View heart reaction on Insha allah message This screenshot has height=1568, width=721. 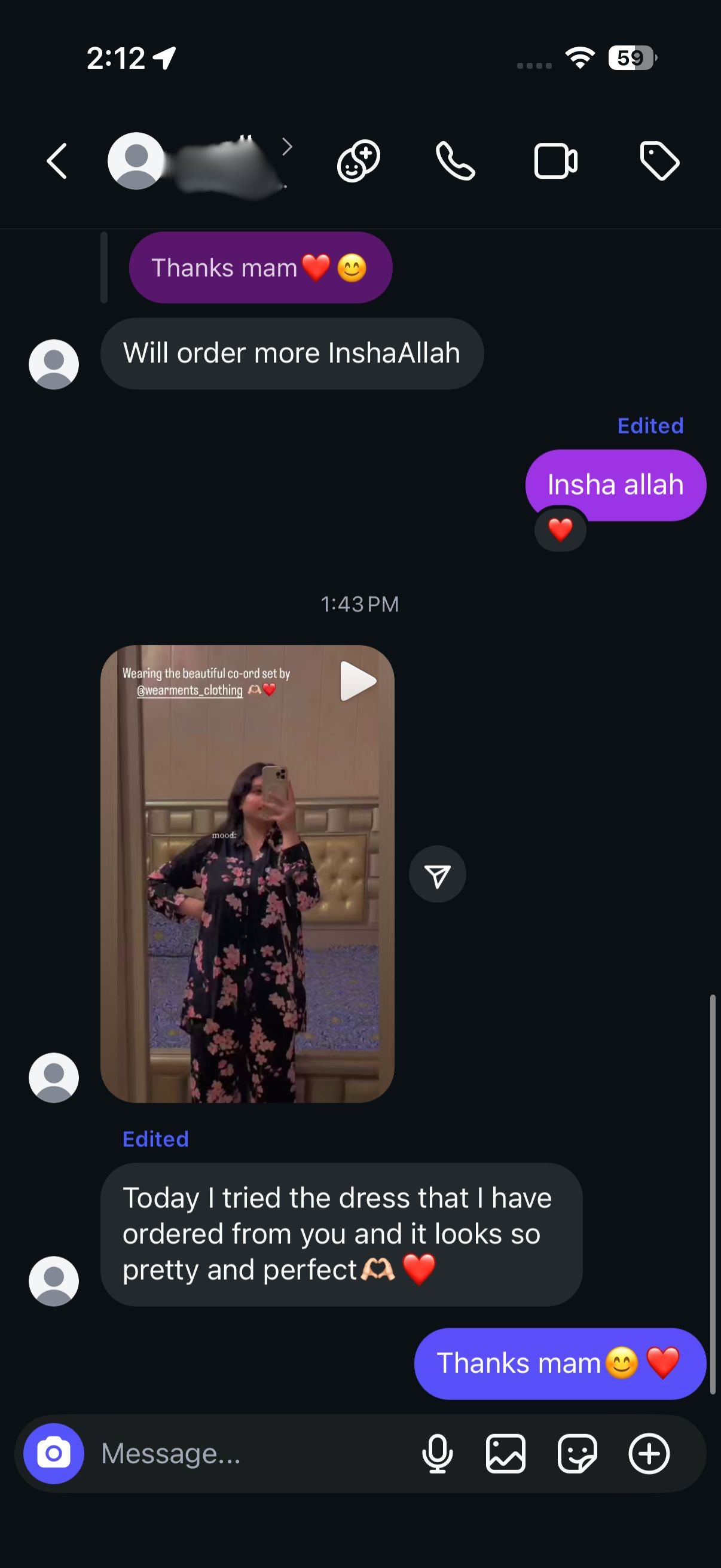click(560, 530)
